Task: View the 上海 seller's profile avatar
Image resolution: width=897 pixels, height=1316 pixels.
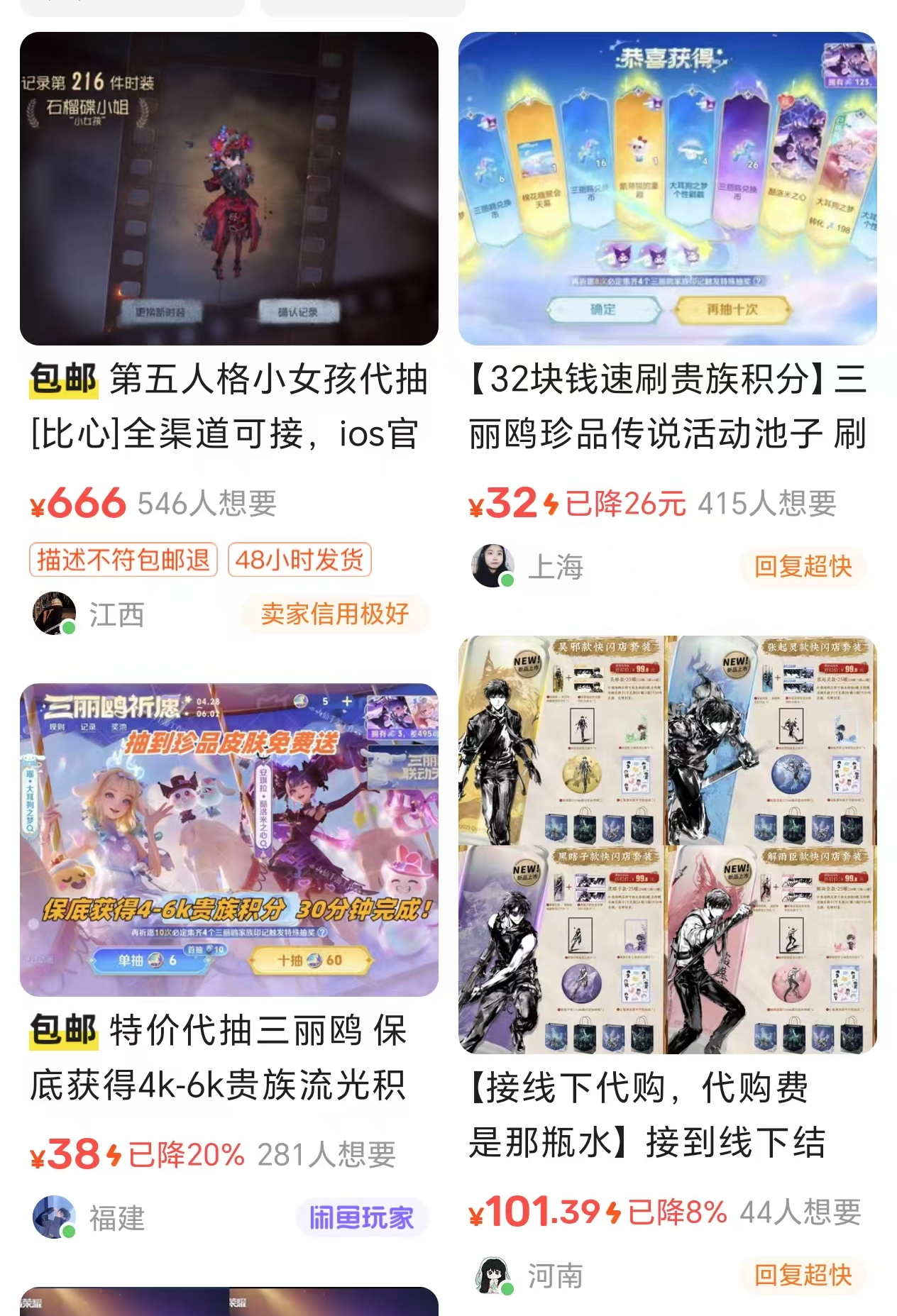Action: (492, 566)
